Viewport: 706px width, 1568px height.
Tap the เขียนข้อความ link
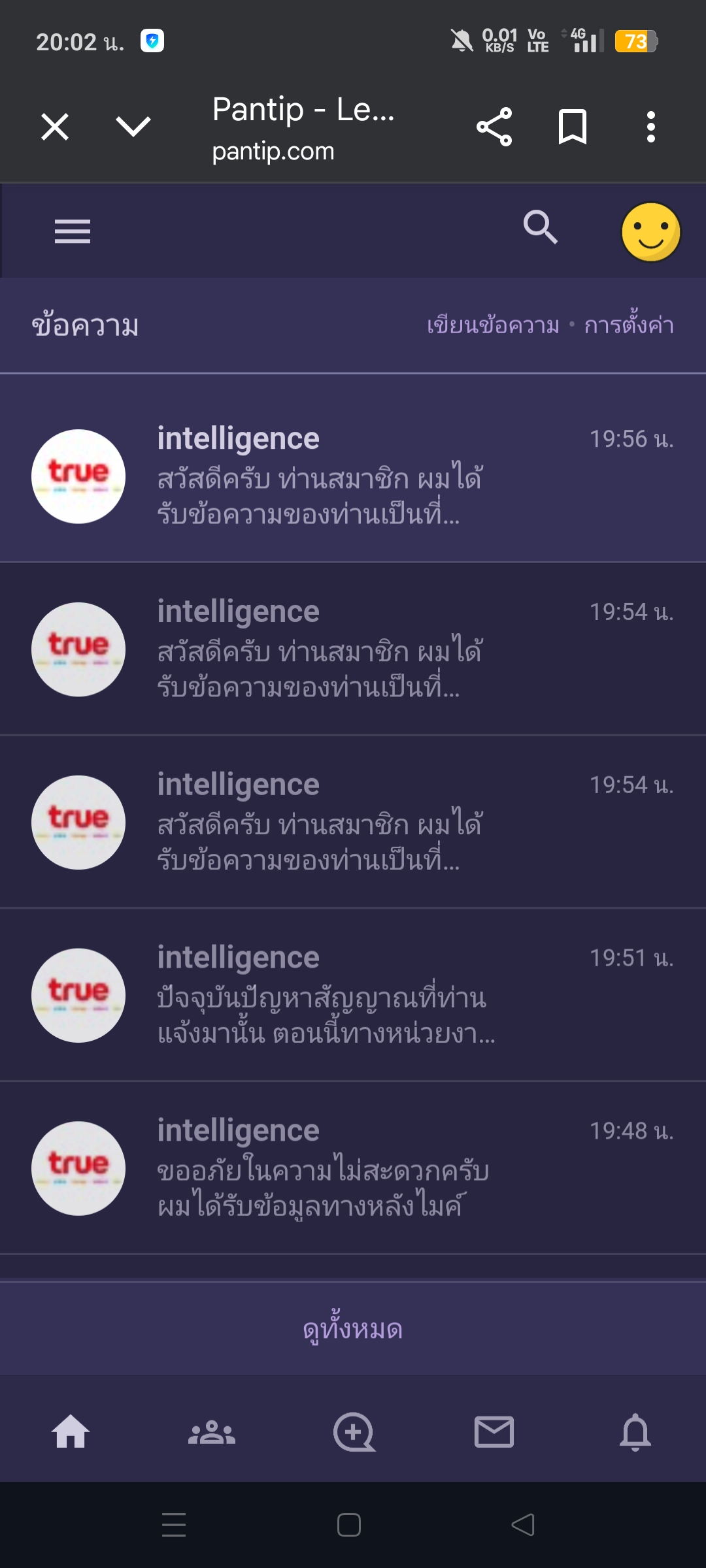(493, 325)
